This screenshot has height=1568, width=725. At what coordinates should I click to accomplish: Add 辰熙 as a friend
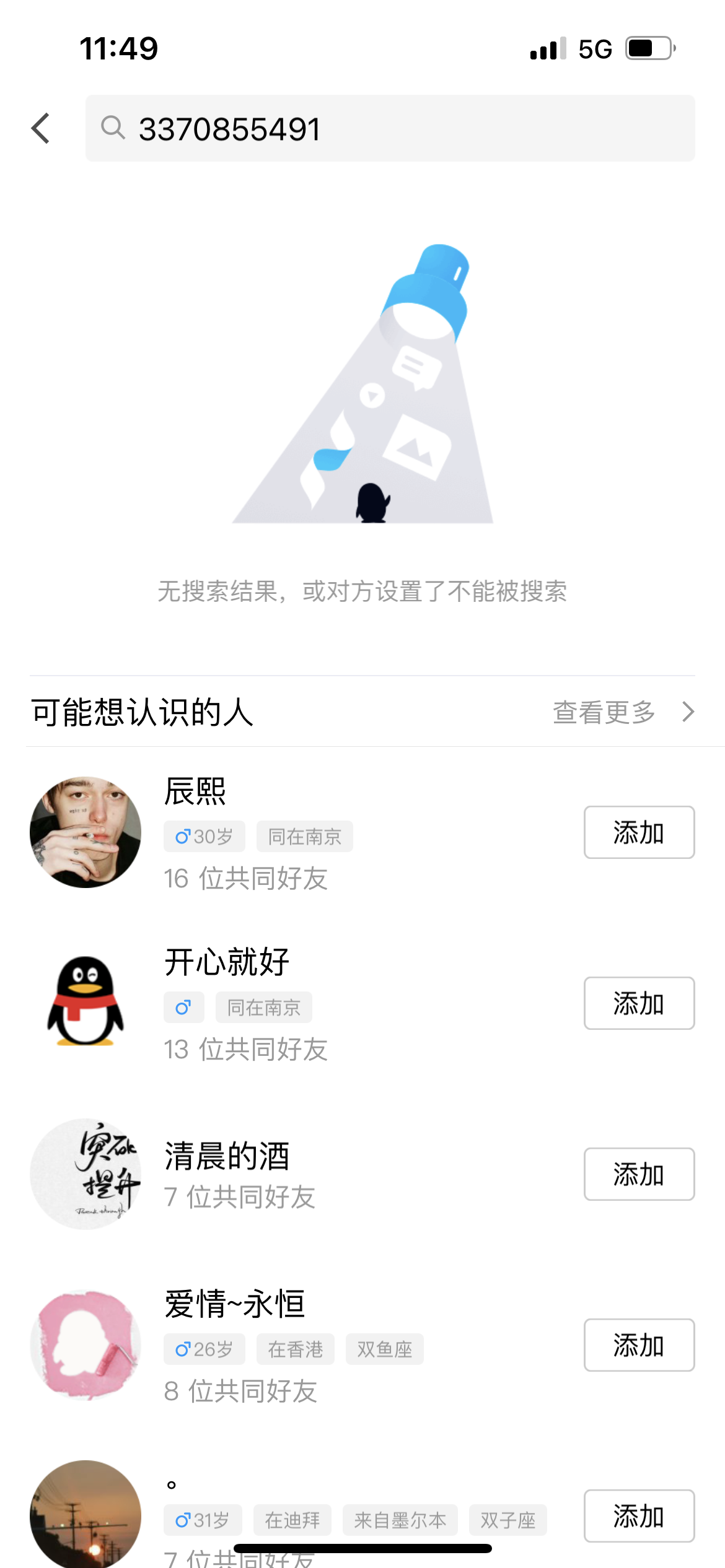(x=639, y=832)
